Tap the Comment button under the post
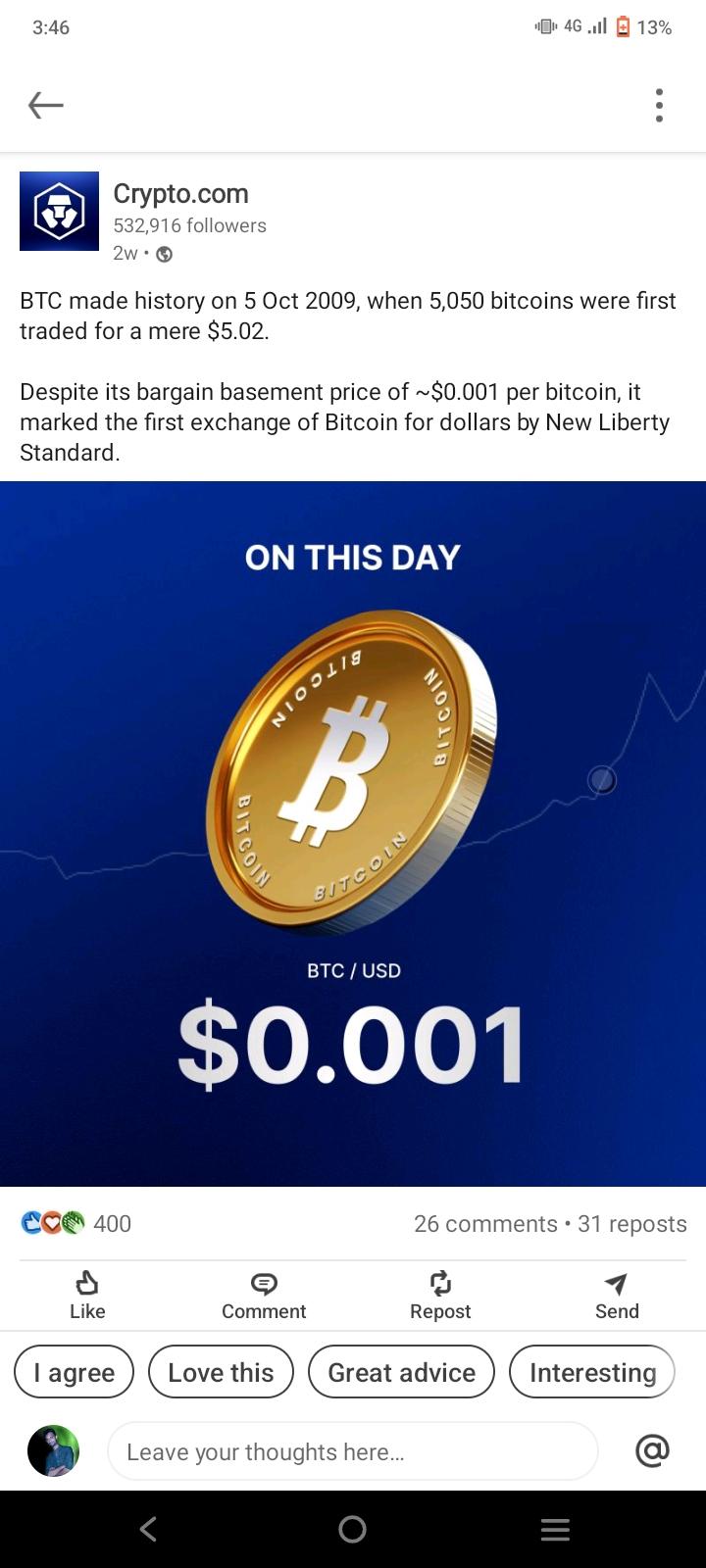 pyautogui.click(x=264, y=1296)
